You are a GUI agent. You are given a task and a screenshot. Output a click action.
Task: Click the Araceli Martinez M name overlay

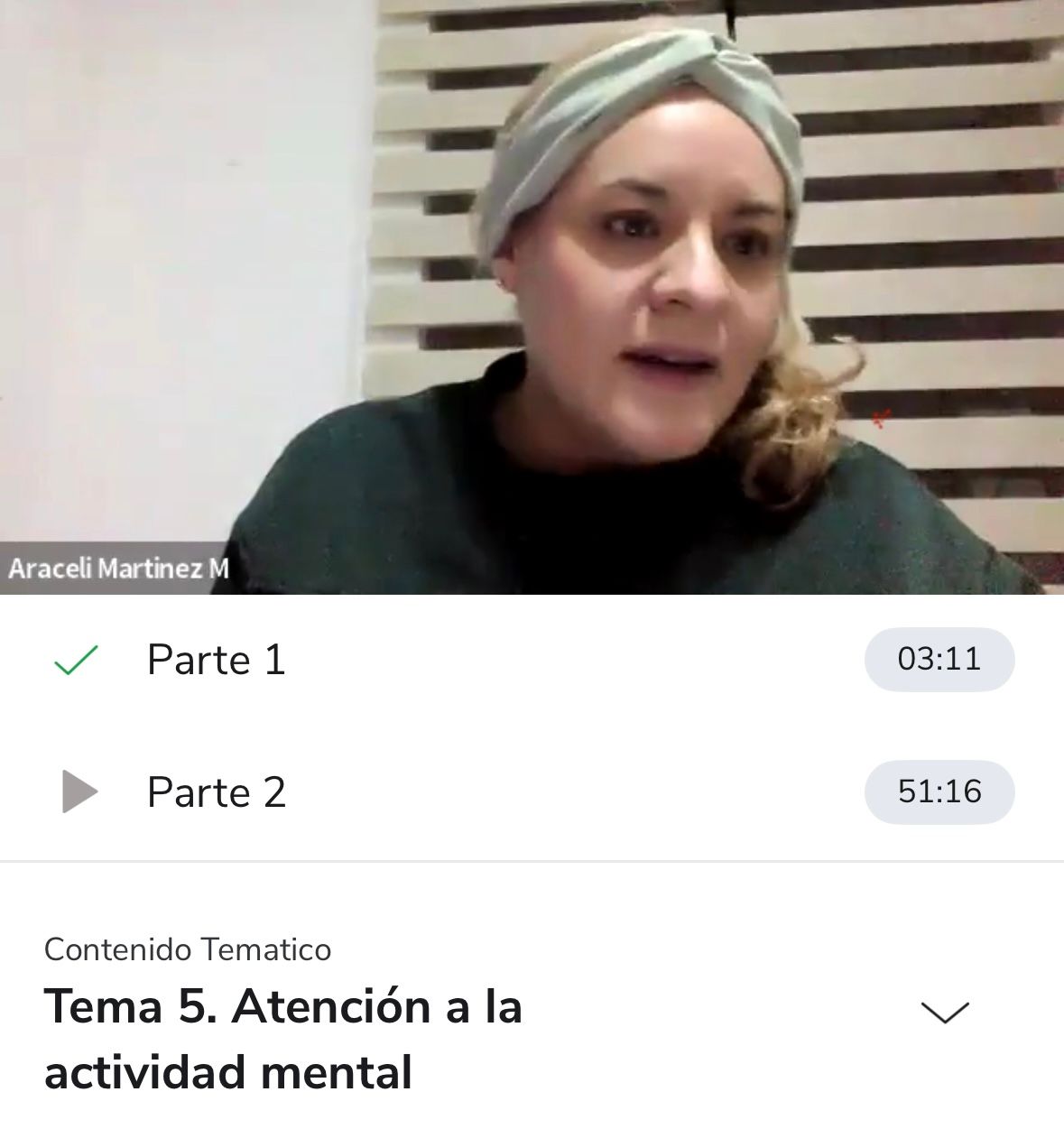click(x=122, y=570)
